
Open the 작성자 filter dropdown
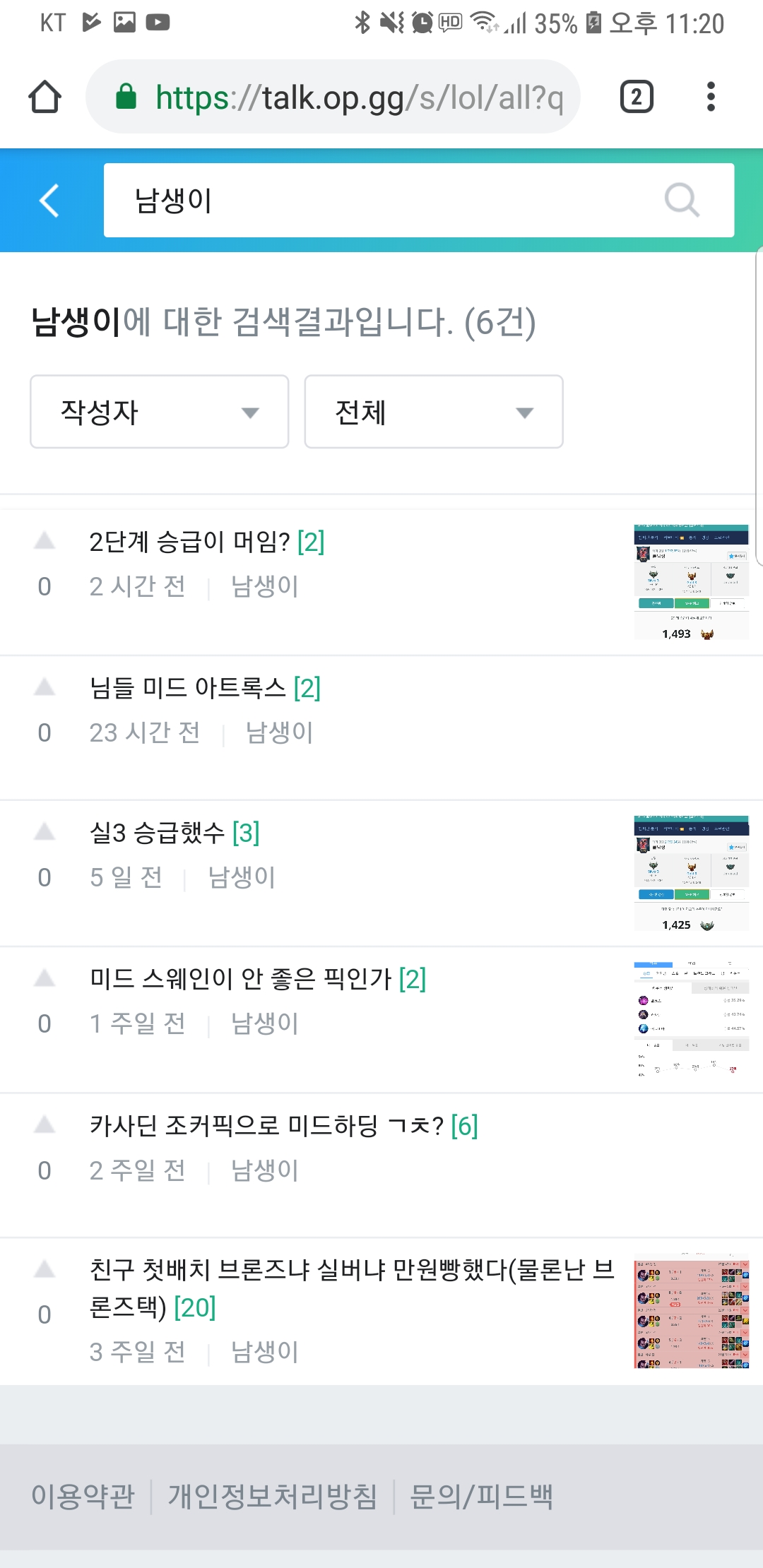coord(159,412)
